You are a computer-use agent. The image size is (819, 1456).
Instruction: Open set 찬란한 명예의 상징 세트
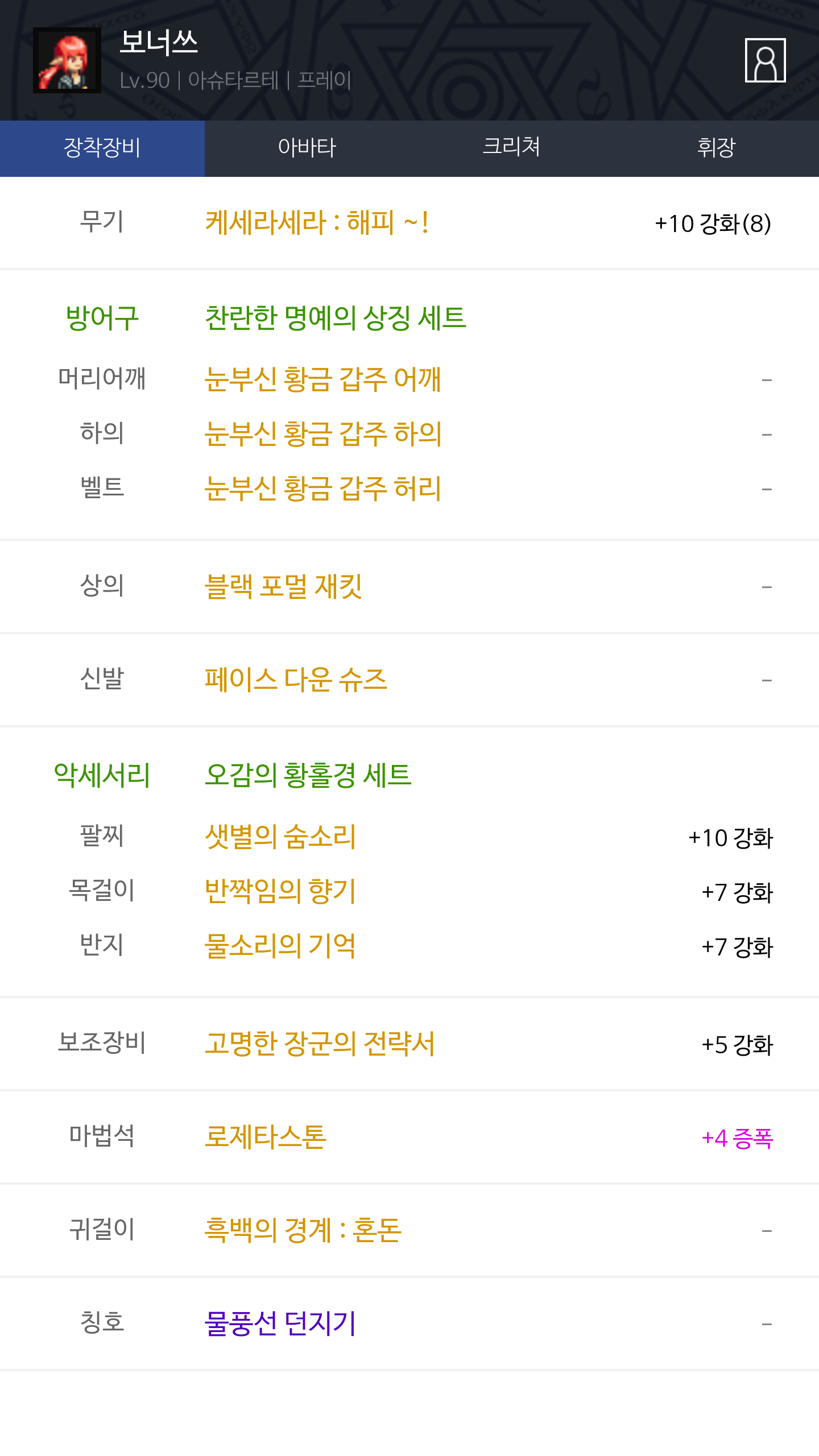(336, 318)
